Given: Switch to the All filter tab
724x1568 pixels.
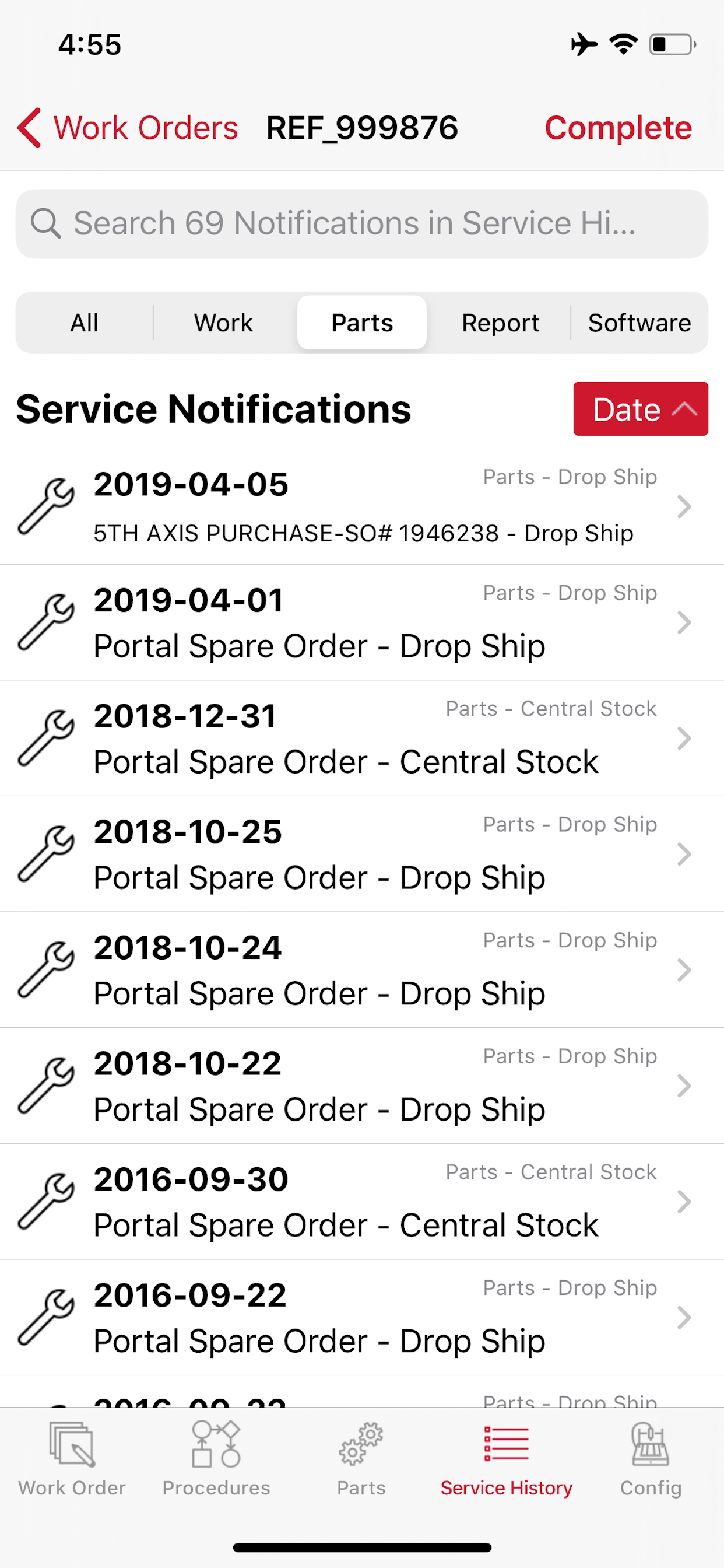Looking at the screenshot, I should [x=85, y=323].
